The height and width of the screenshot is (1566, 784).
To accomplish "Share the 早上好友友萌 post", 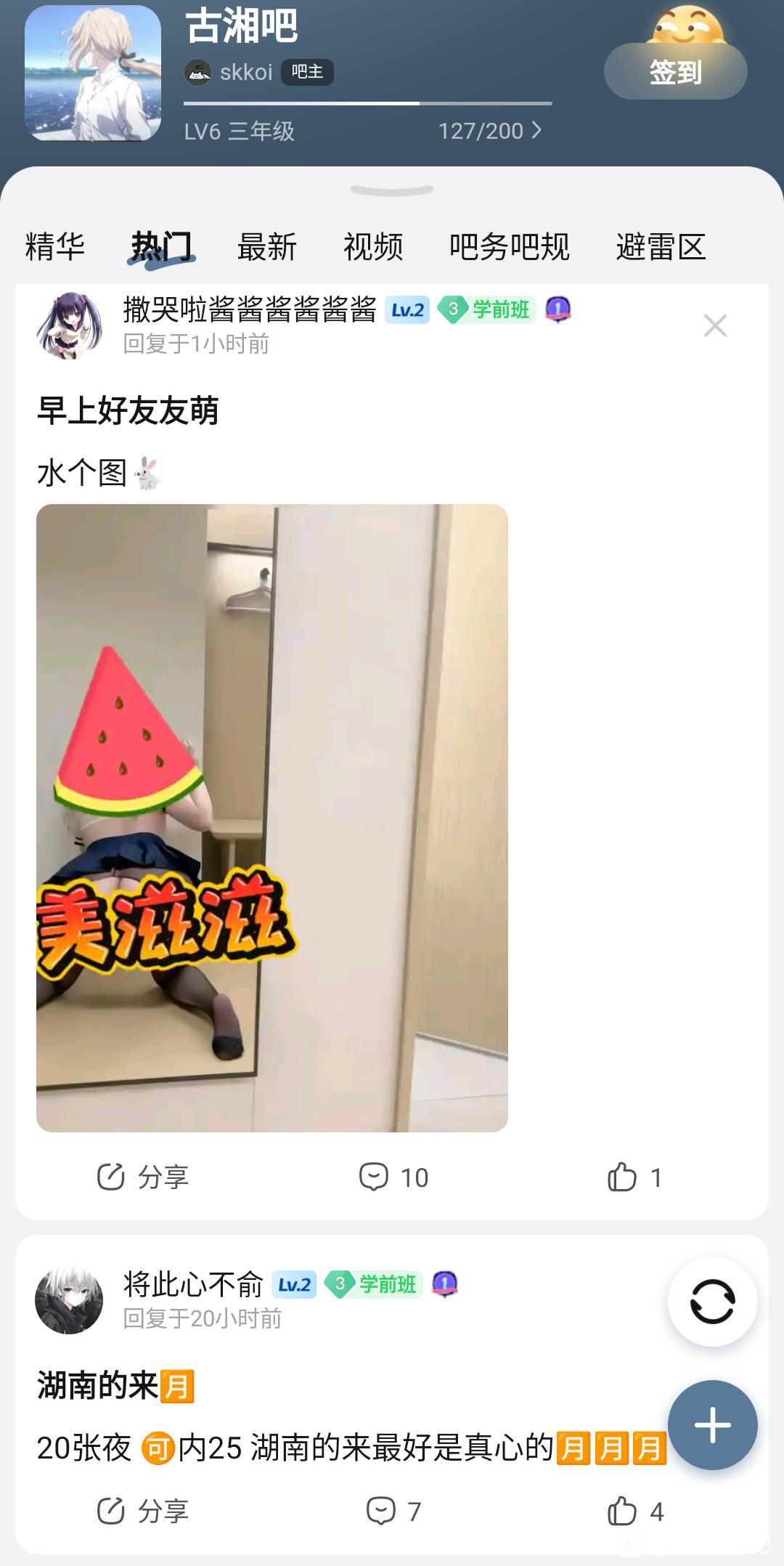I will (x=143, y=1177).
